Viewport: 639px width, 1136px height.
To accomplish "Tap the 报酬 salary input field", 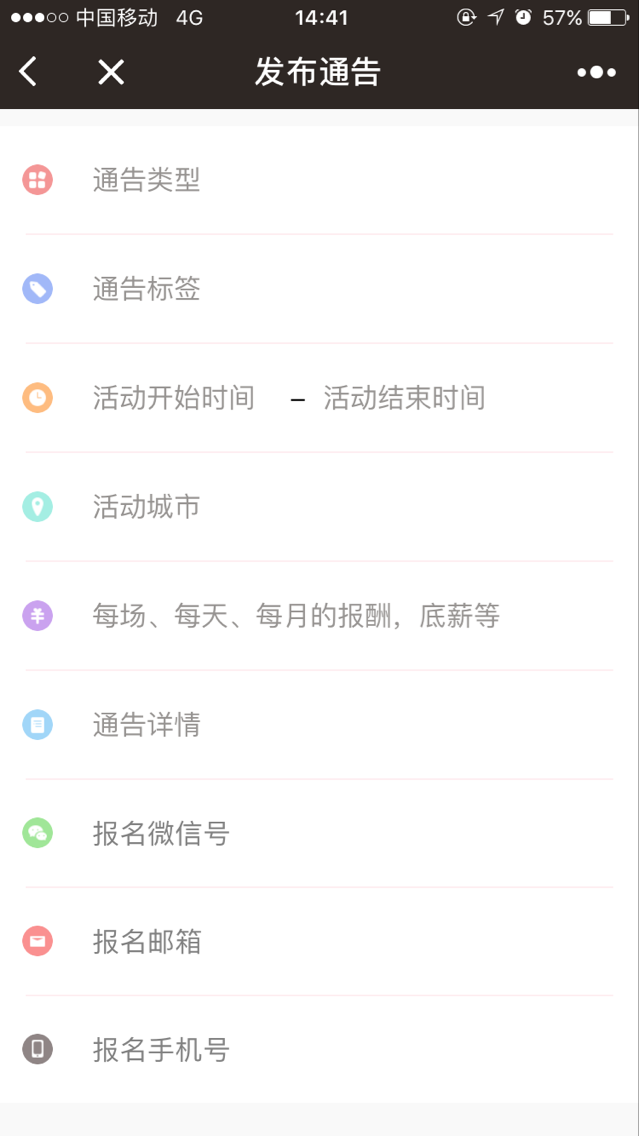I will pos(296,616).
